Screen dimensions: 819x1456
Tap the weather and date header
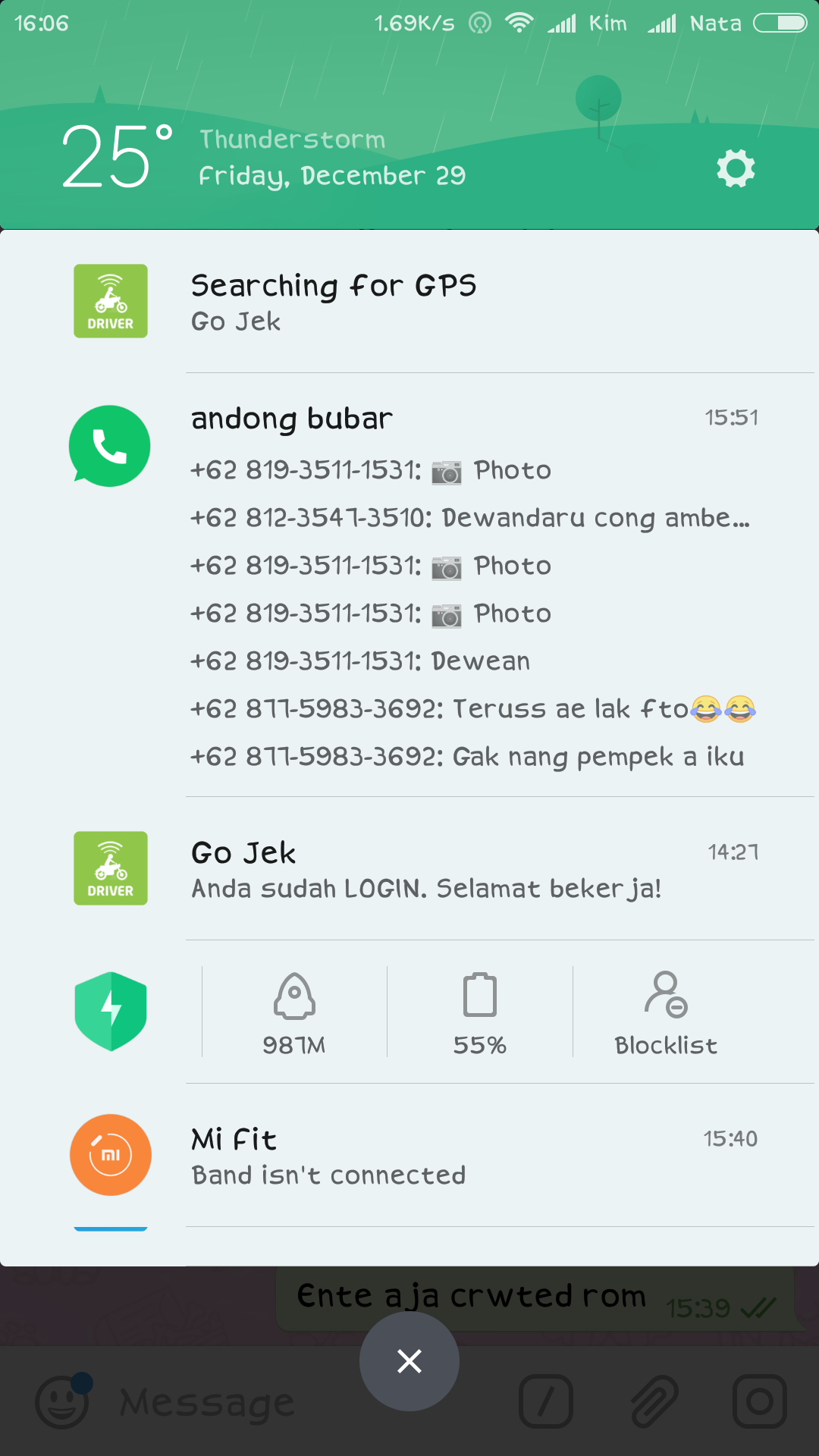pos(263,157)
